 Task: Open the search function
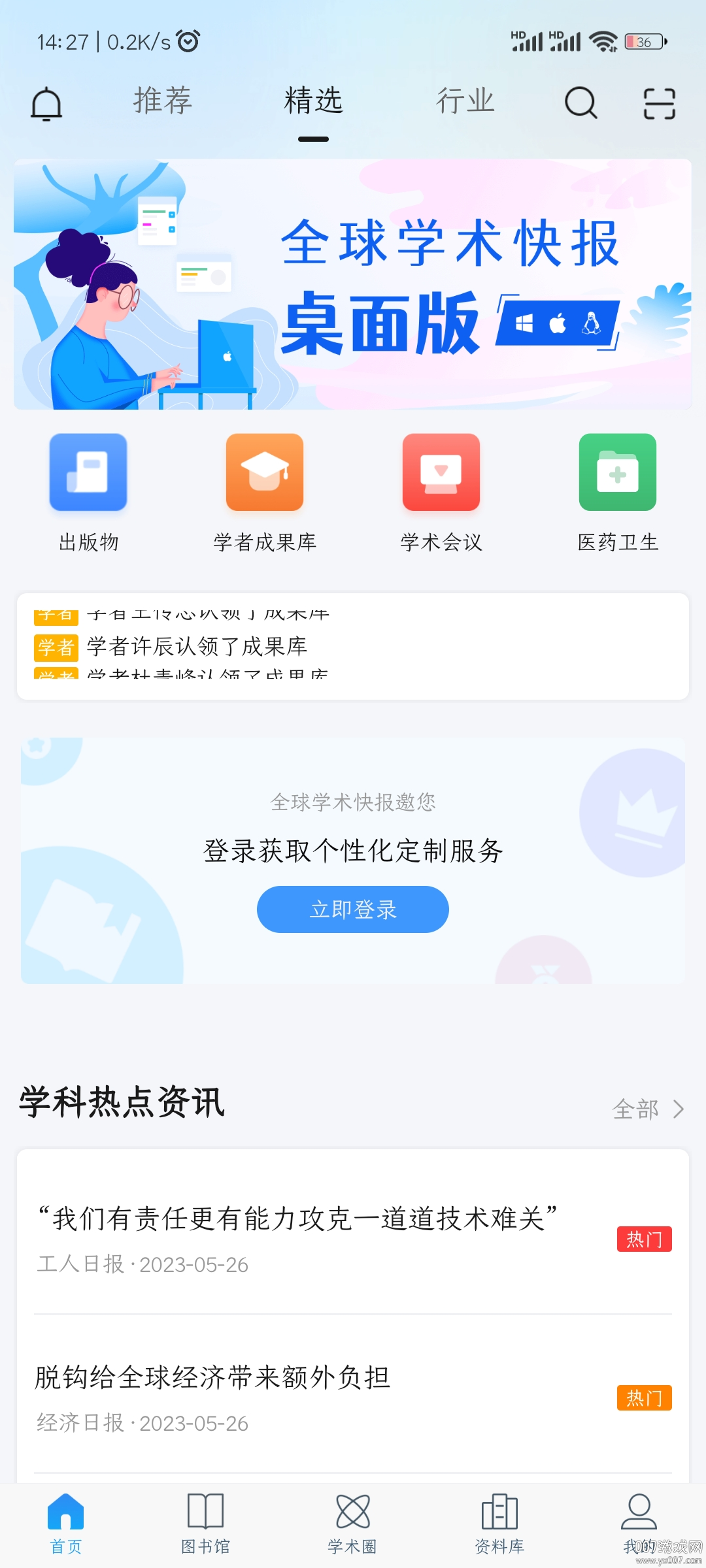click(579, 103)
